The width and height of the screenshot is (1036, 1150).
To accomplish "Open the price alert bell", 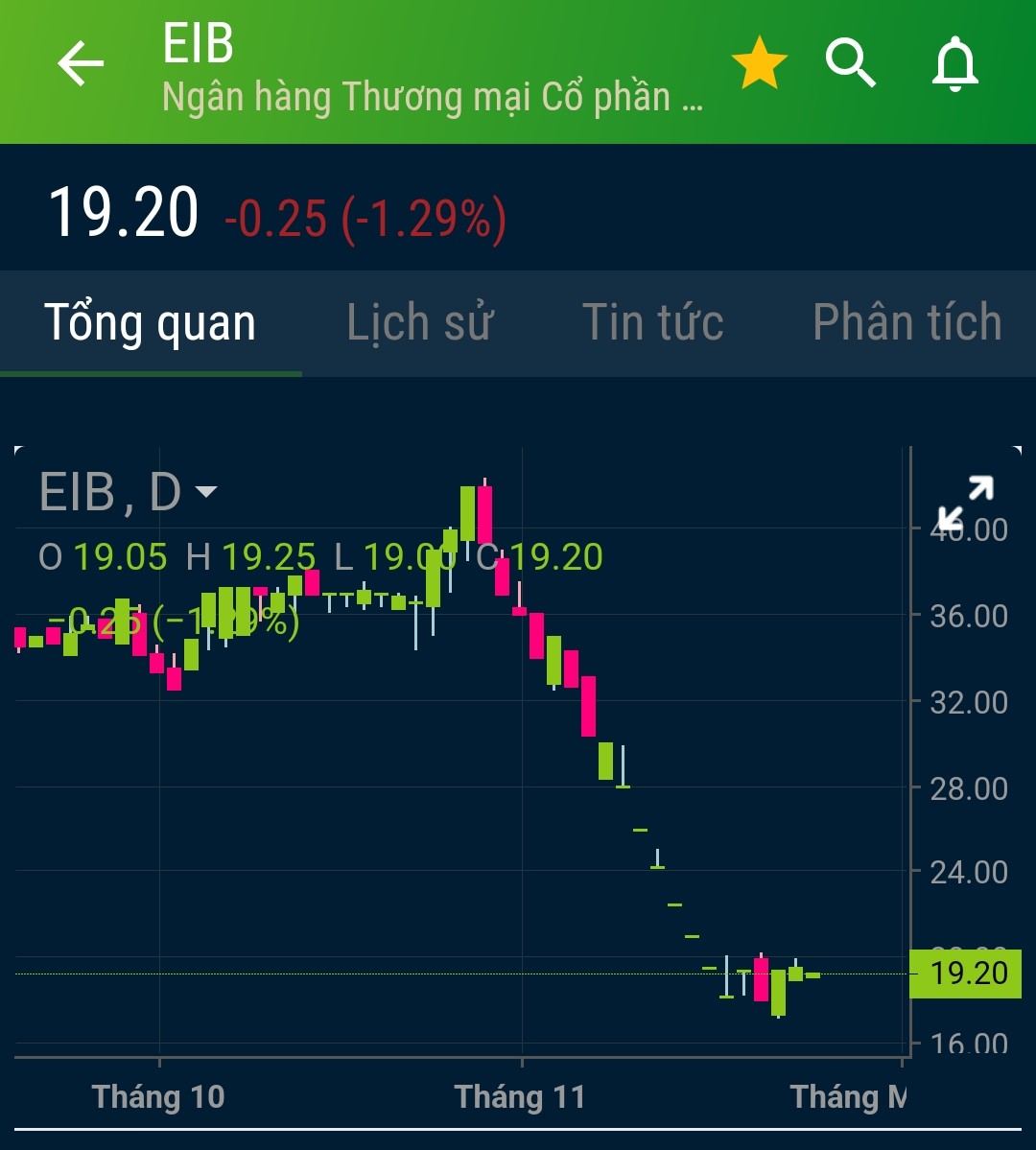I will pos(955,64).
